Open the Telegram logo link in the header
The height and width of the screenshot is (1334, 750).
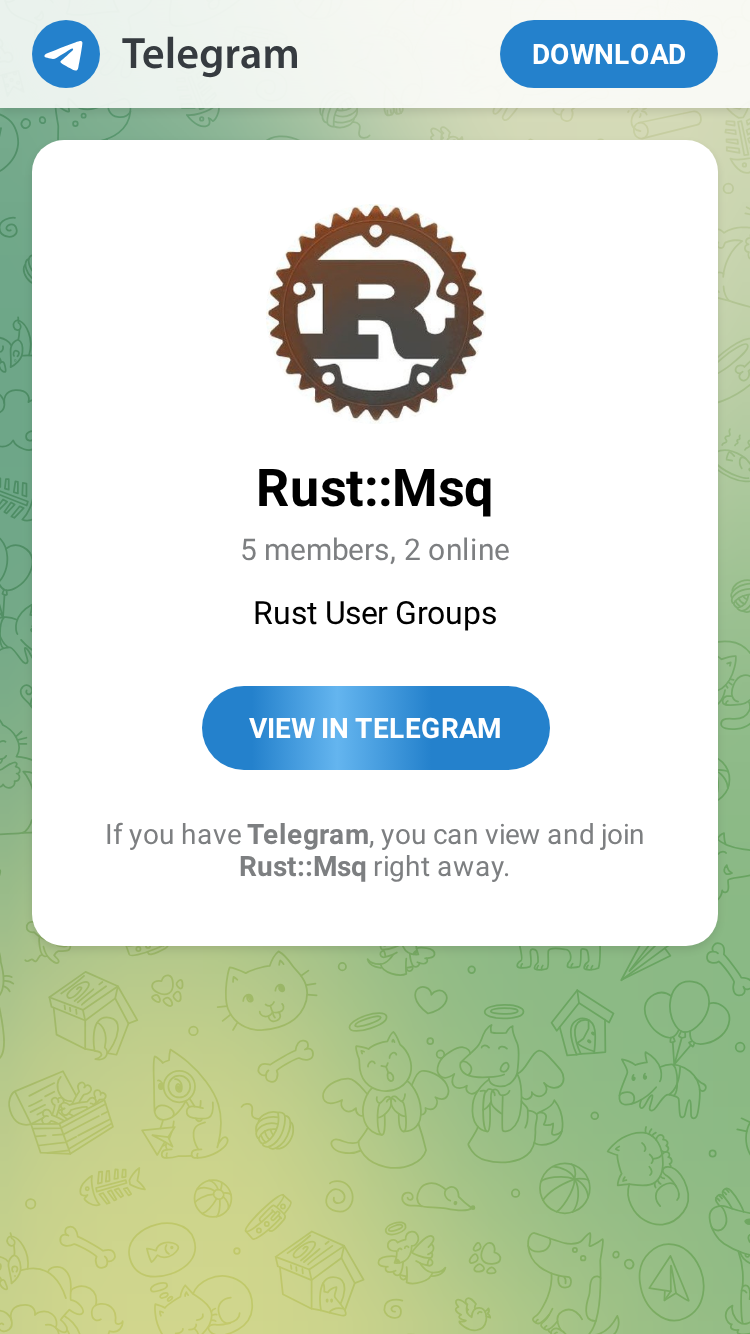point(166,54)
